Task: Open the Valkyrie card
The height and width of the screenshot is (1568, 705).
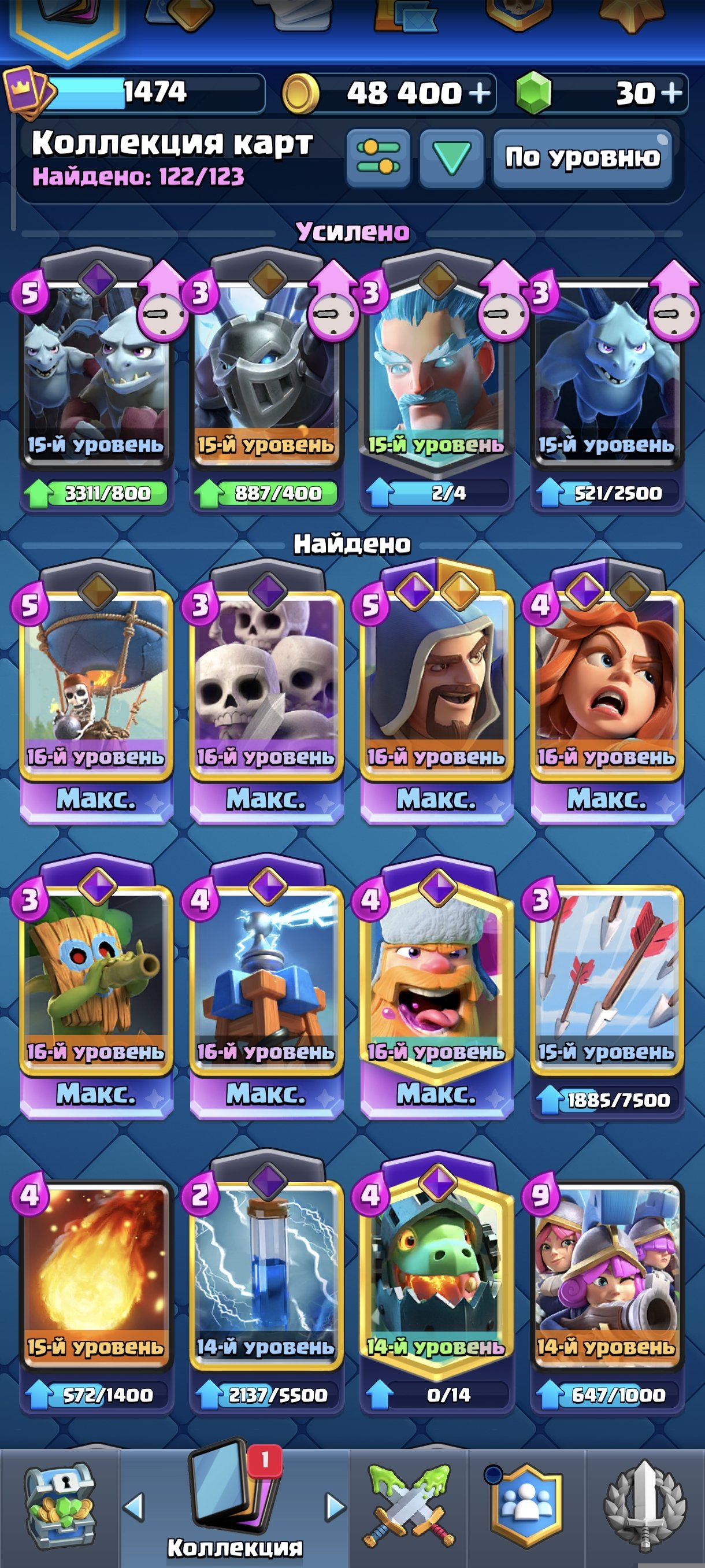Action: (607, 692)
